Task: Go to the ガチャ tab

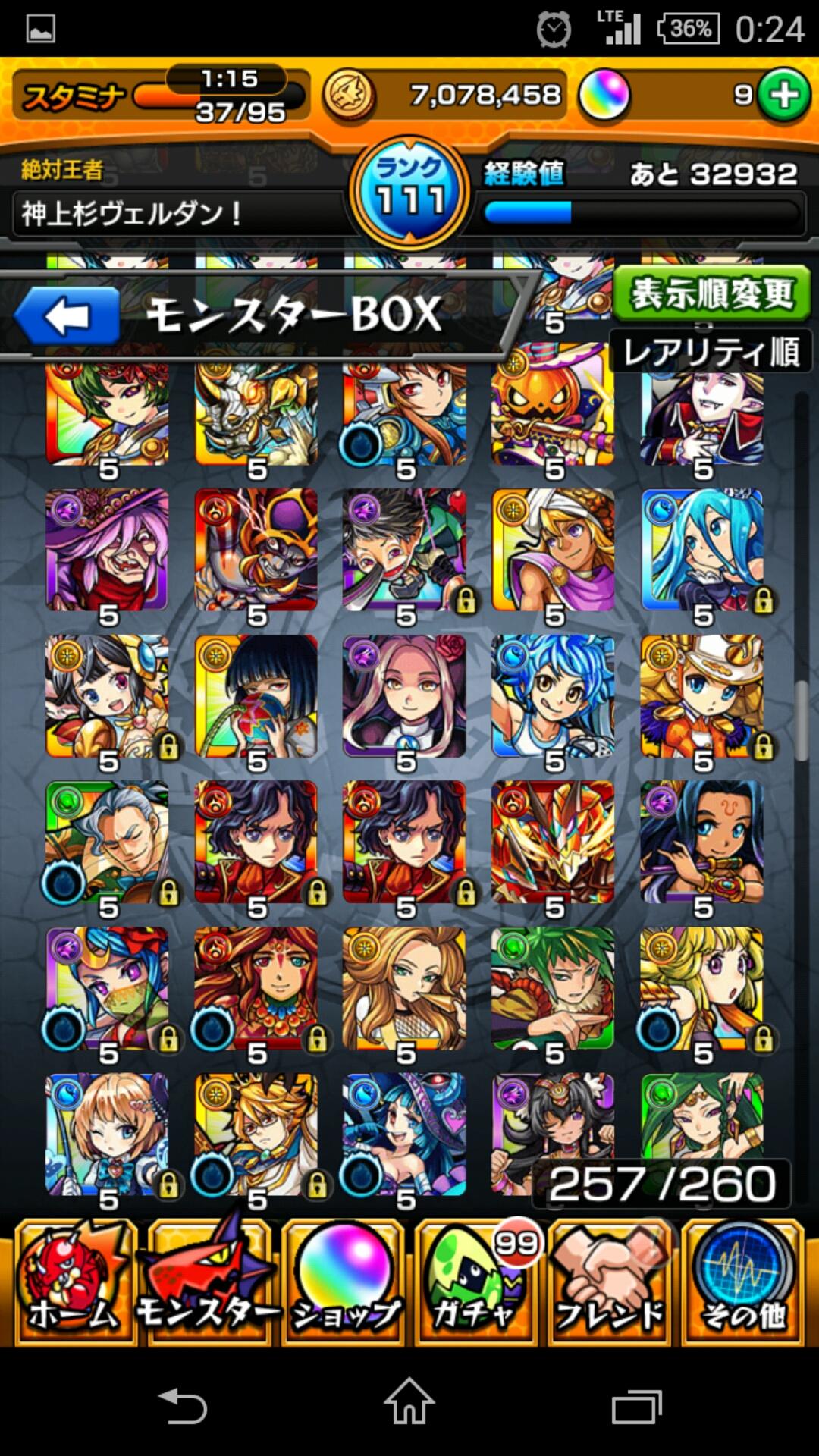Action: pos(478,1282)
